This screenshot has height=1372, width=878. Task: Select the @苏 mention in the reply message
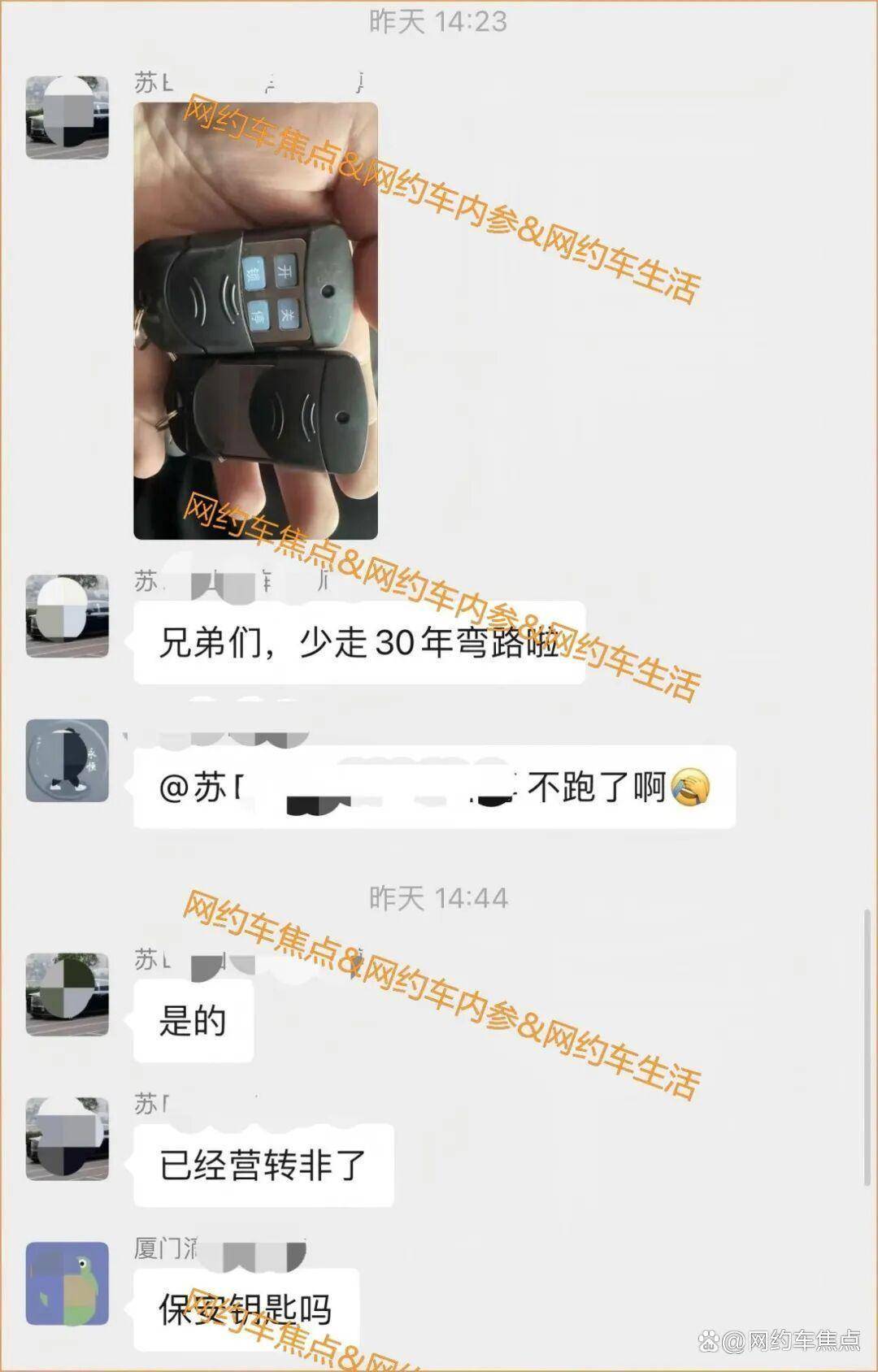pos(195,785)
